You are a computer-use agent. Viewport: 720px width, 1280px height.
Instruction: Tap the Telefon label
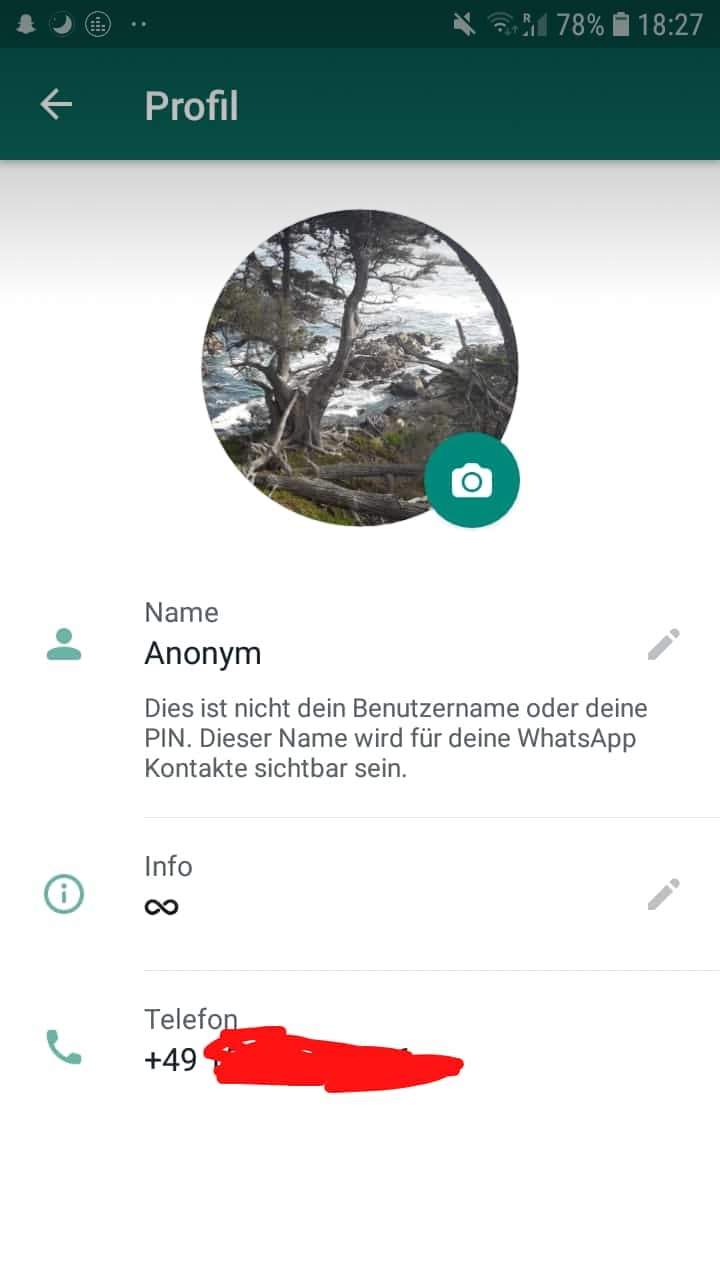[x=190, y=1018]
